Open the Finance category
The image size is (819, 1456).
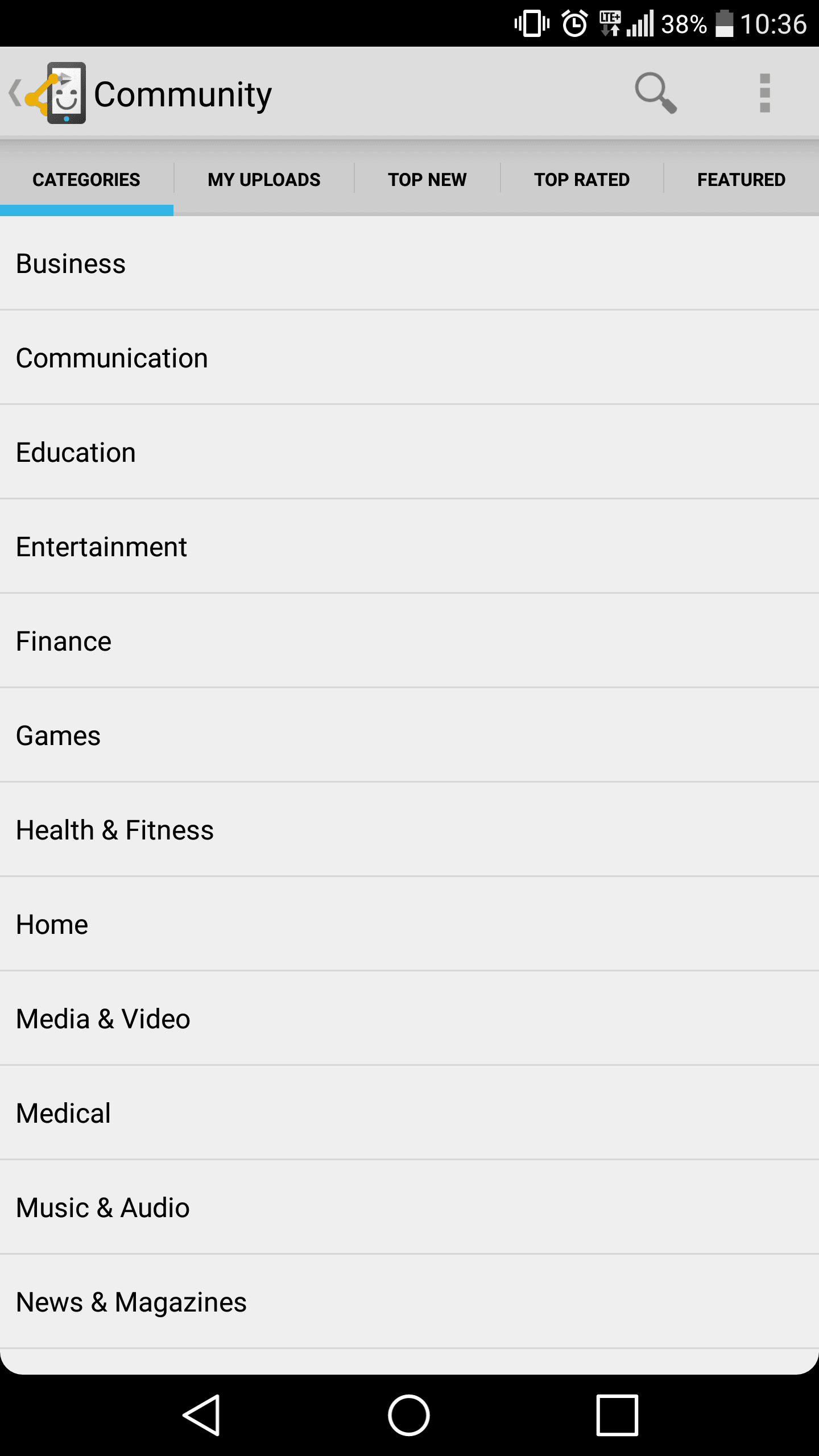pyautogui.click(x=409, y=642)
